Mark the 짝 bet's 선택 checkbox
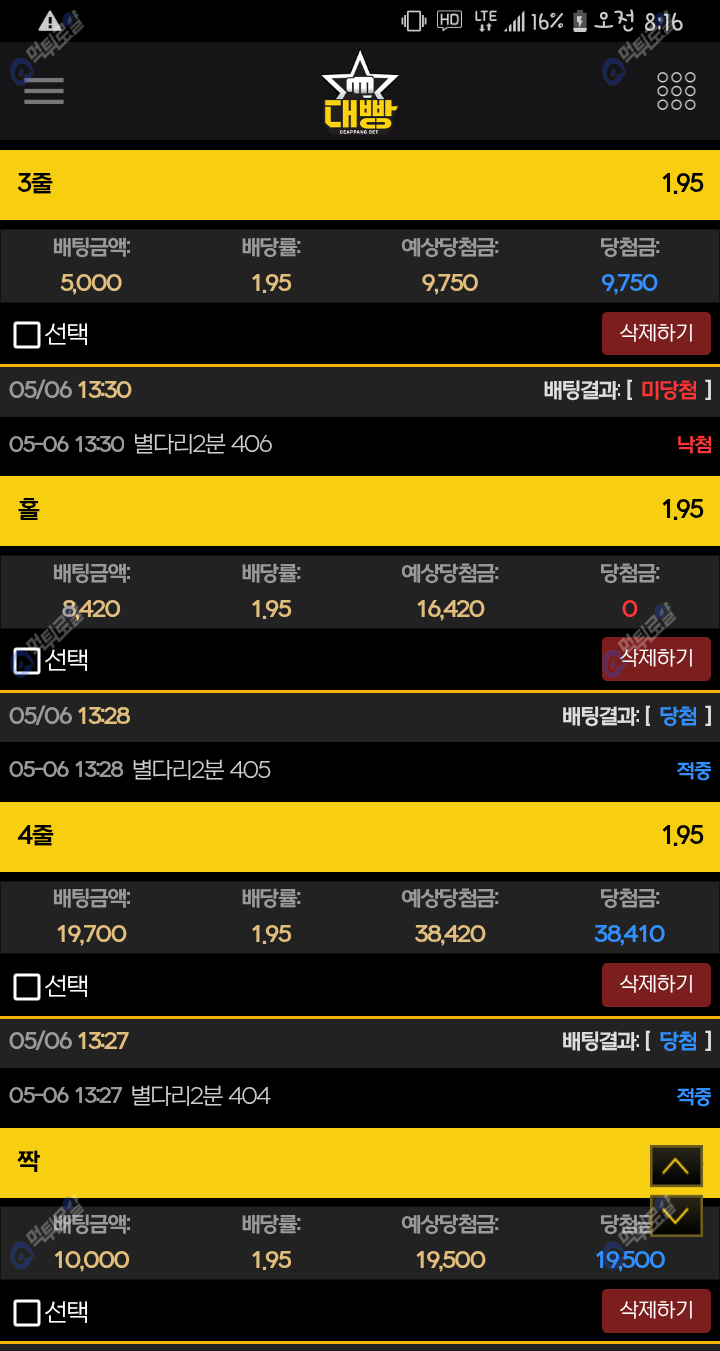This screenshot has width=720, height=1351. click(27, 1312)
